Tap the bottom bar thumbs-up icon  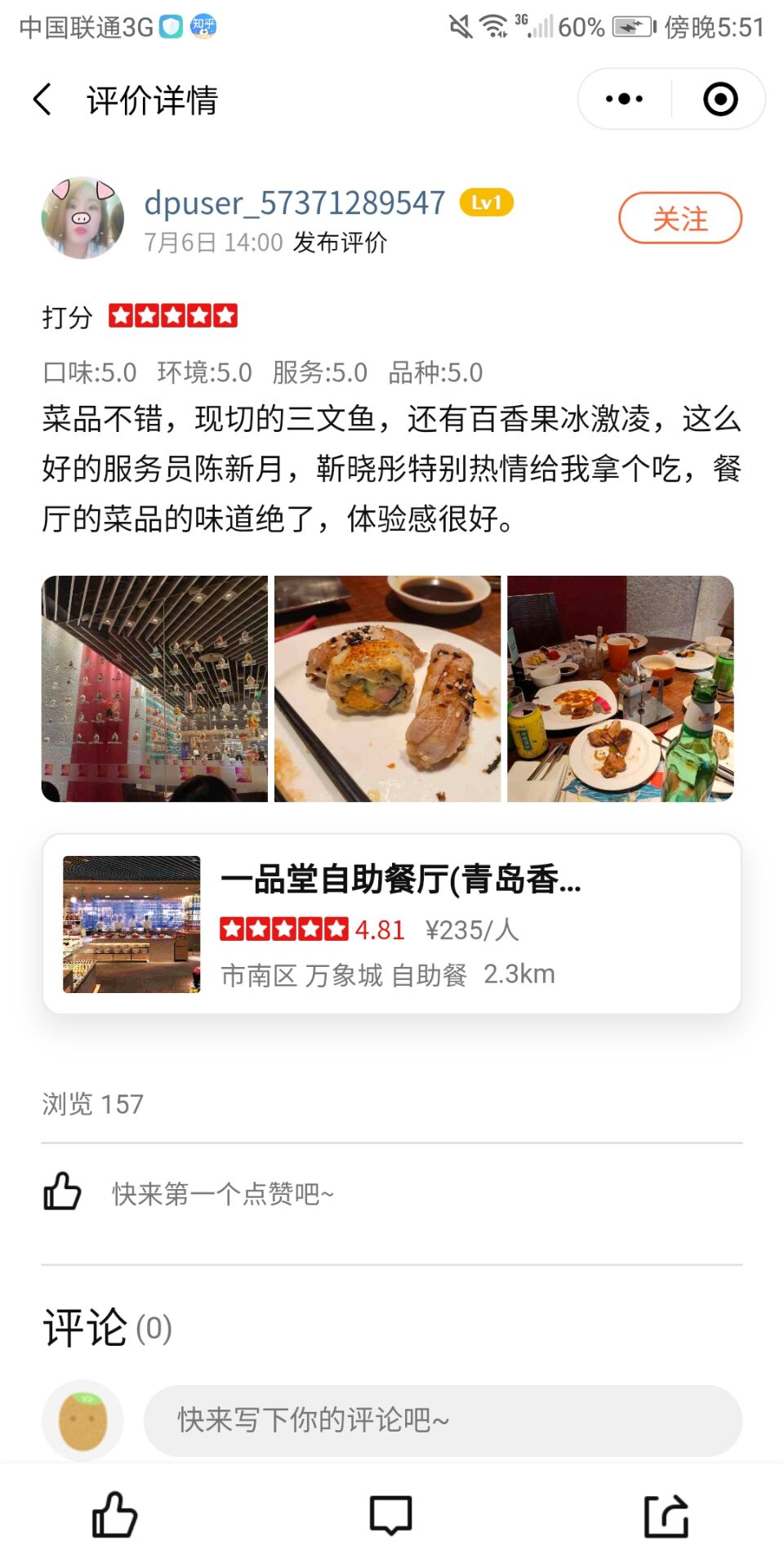coord(114,1516)
